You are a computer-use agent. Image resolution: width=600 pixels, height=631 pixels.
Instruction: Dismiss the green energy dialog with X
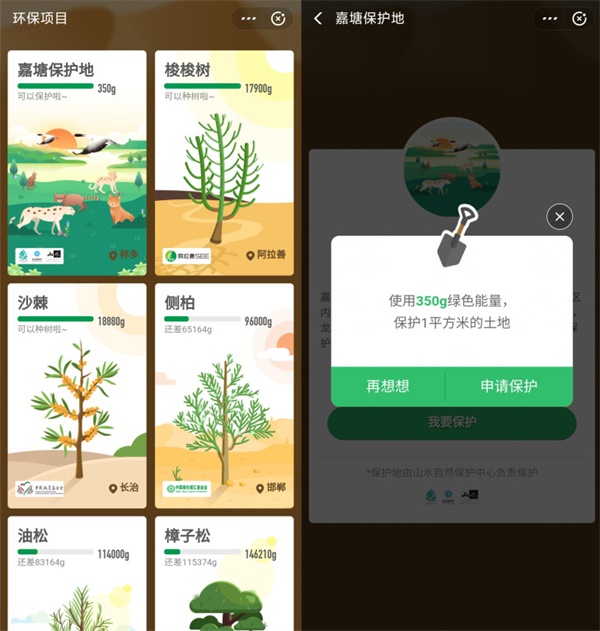tap(560, 216)
